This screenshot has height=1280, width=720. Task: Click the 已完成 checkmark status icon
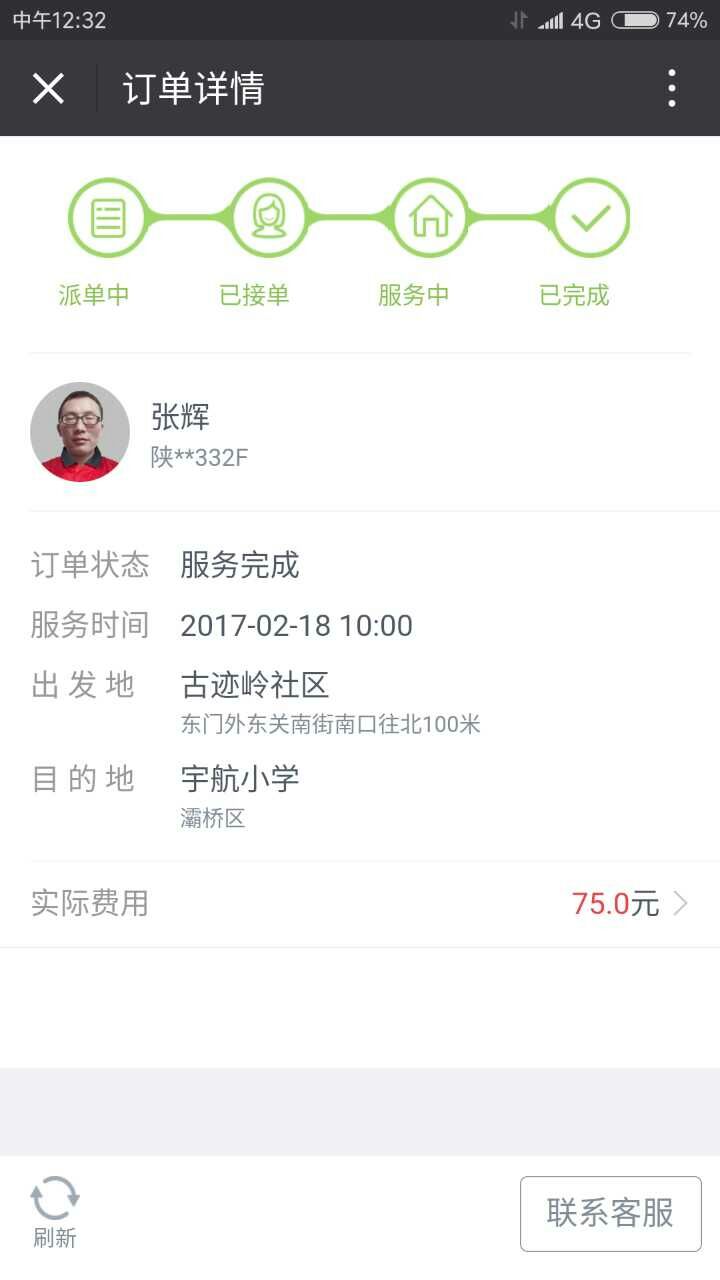click(588, 216)
